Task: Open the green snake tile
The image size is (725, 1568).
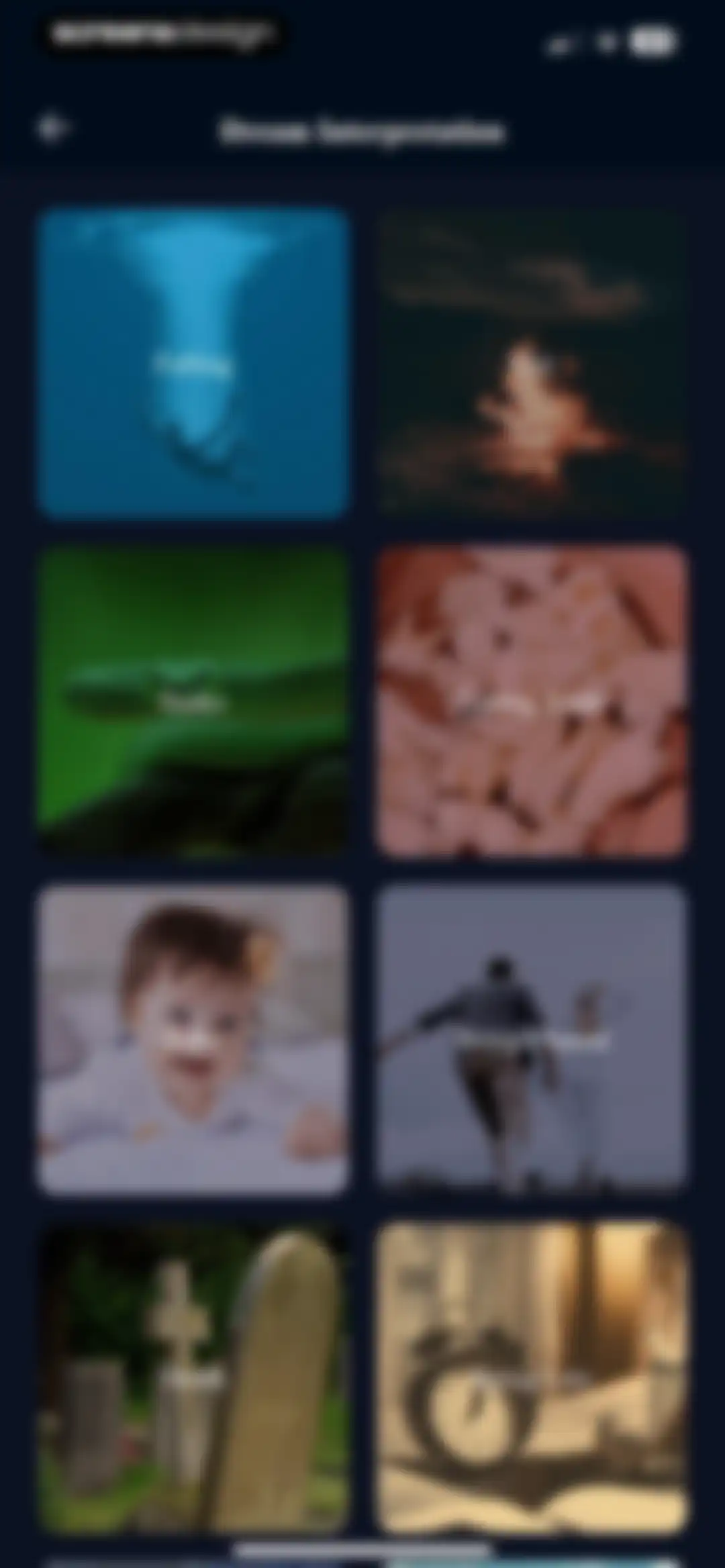Action: [193, 701]
